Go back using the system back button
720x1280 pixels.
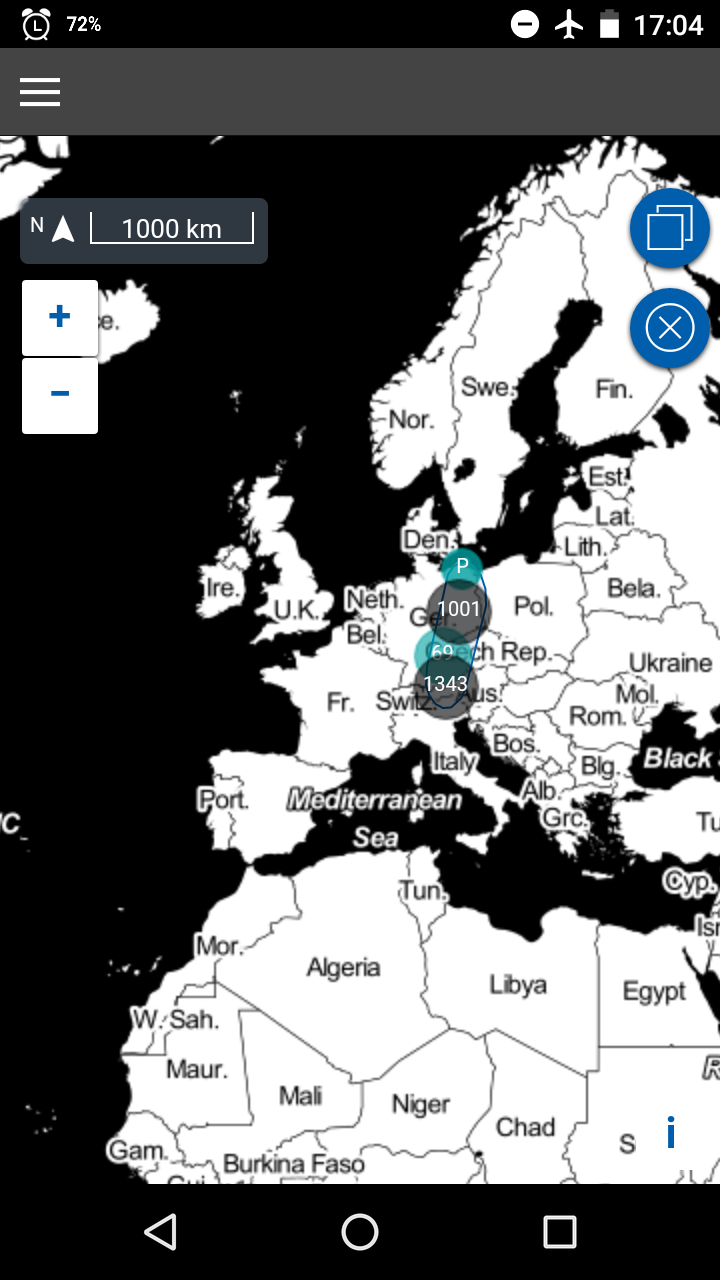click(160, 1232)
